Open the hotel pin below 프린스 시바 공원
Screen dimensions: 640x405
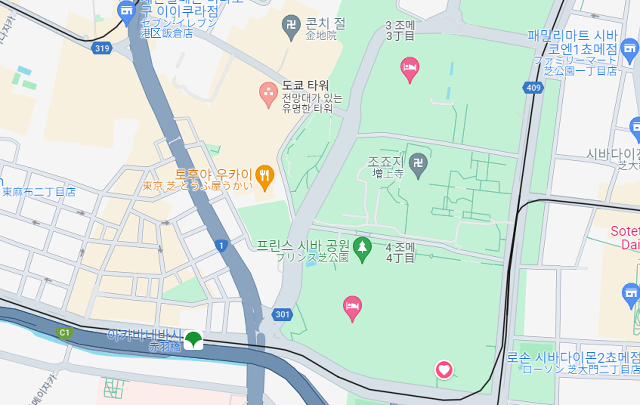pyautogui.click(x=352, y=308)
